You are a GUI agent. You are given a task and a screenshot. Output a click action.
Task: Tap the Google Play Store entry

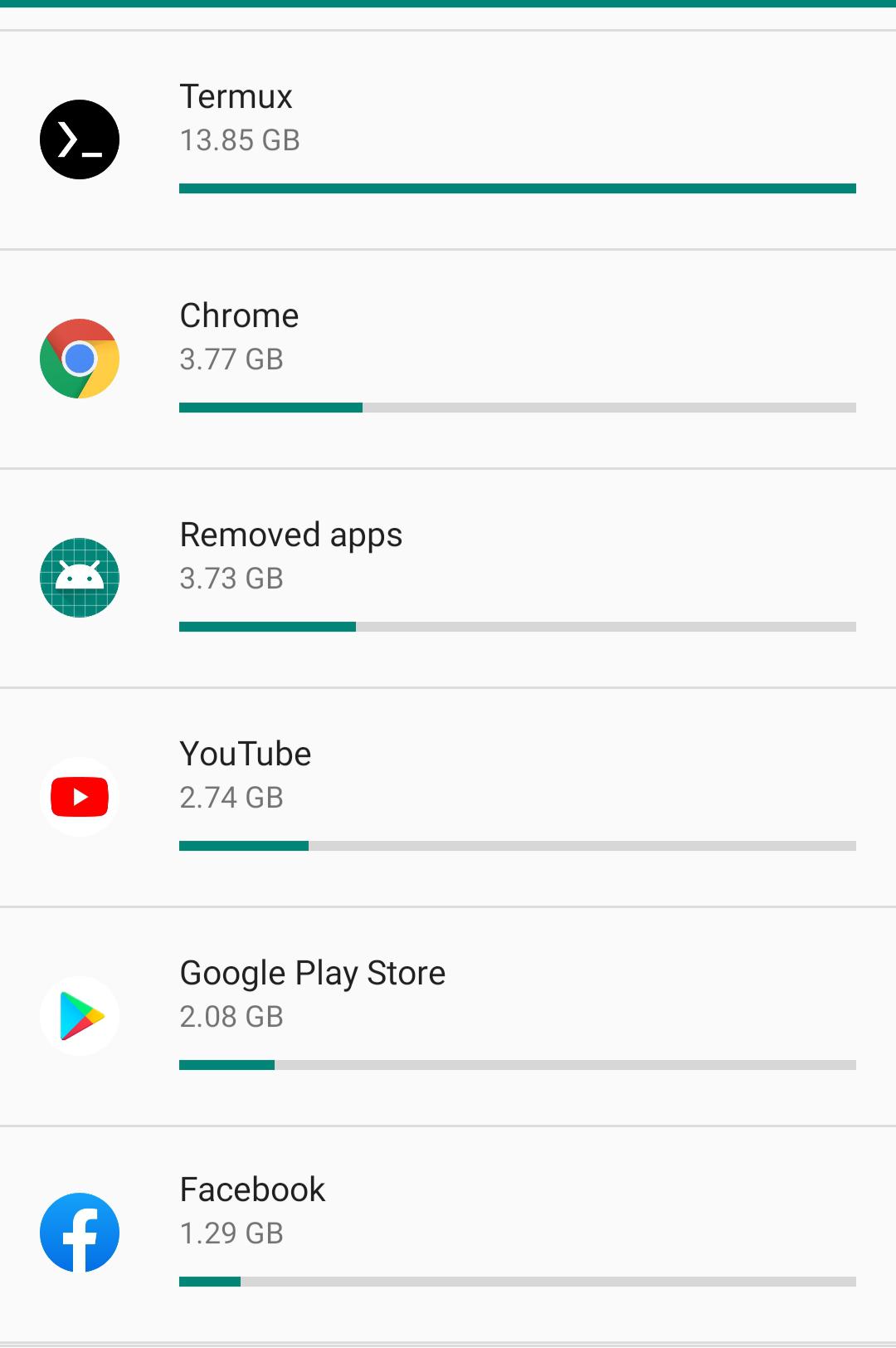tap(448, 1016)
